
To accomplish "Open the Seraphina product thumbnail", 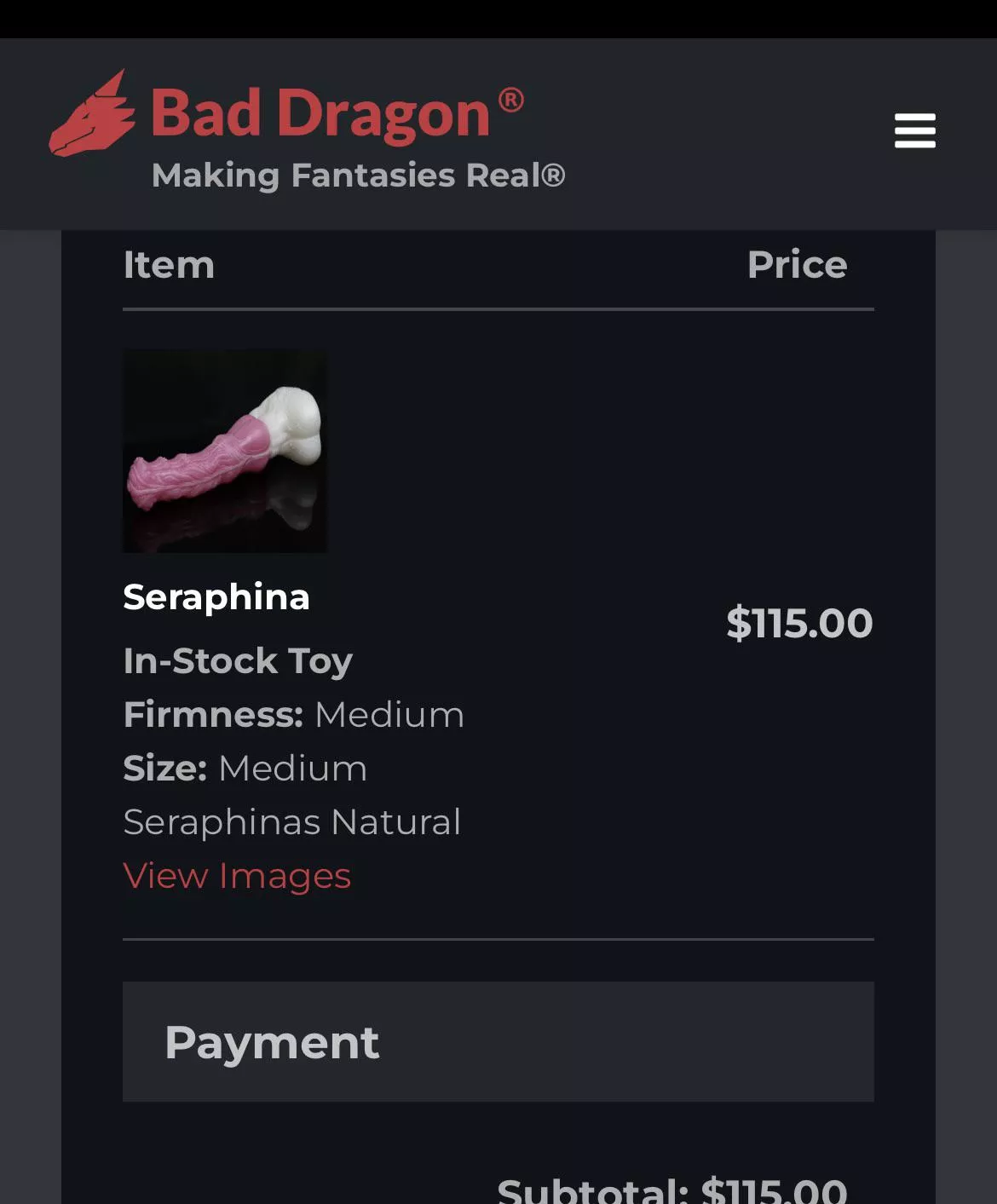I will tap(225, 451).
